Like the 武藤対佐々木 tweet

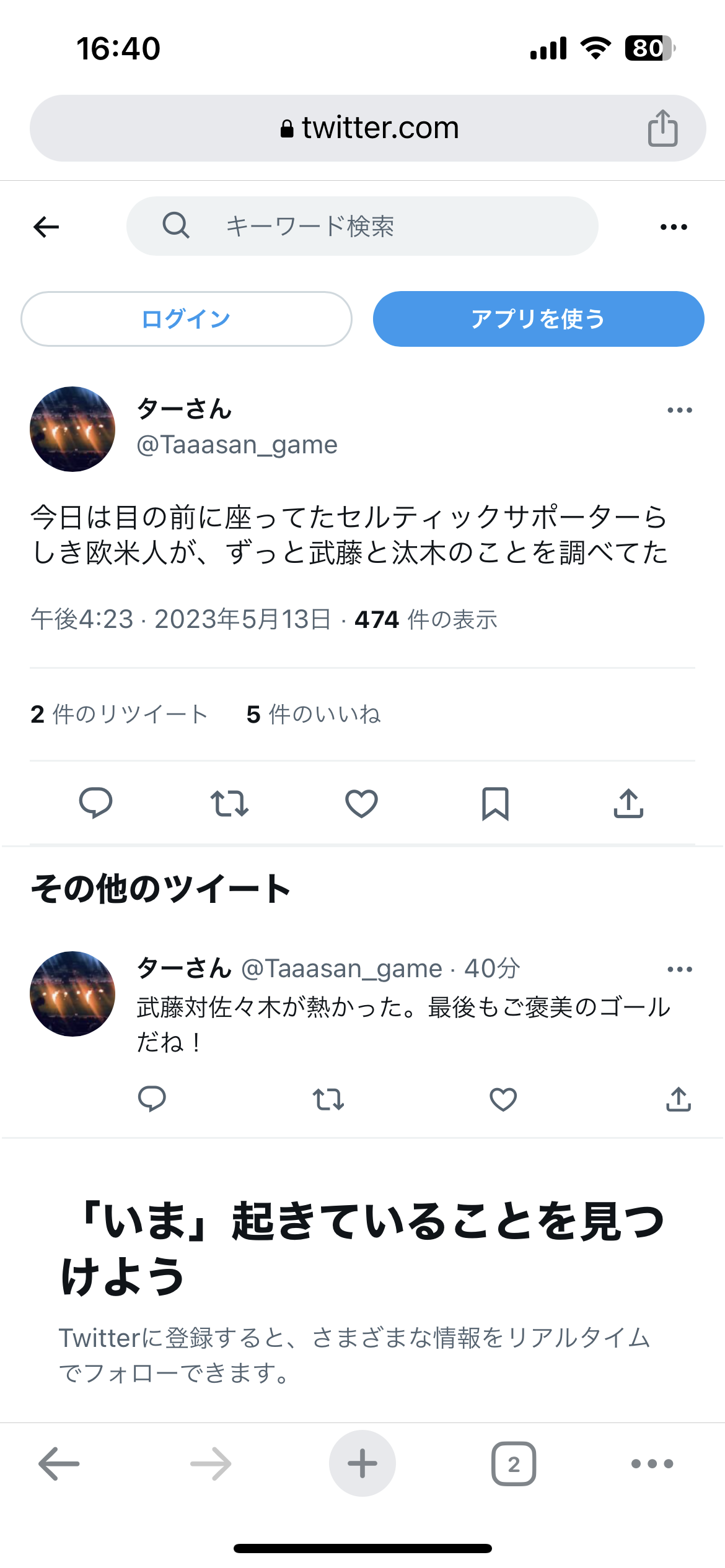click(503, 1099)
